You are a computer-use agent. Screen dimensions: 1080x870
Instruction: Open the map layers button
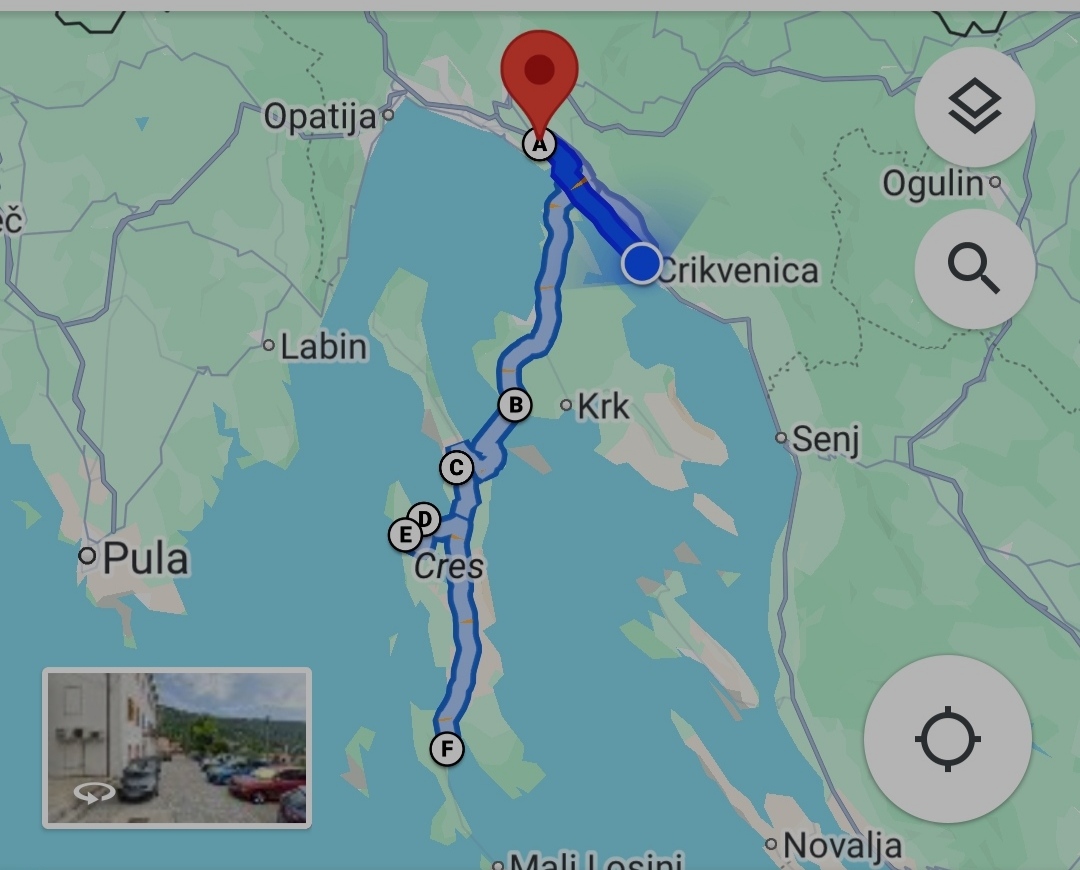pos(975,107)
